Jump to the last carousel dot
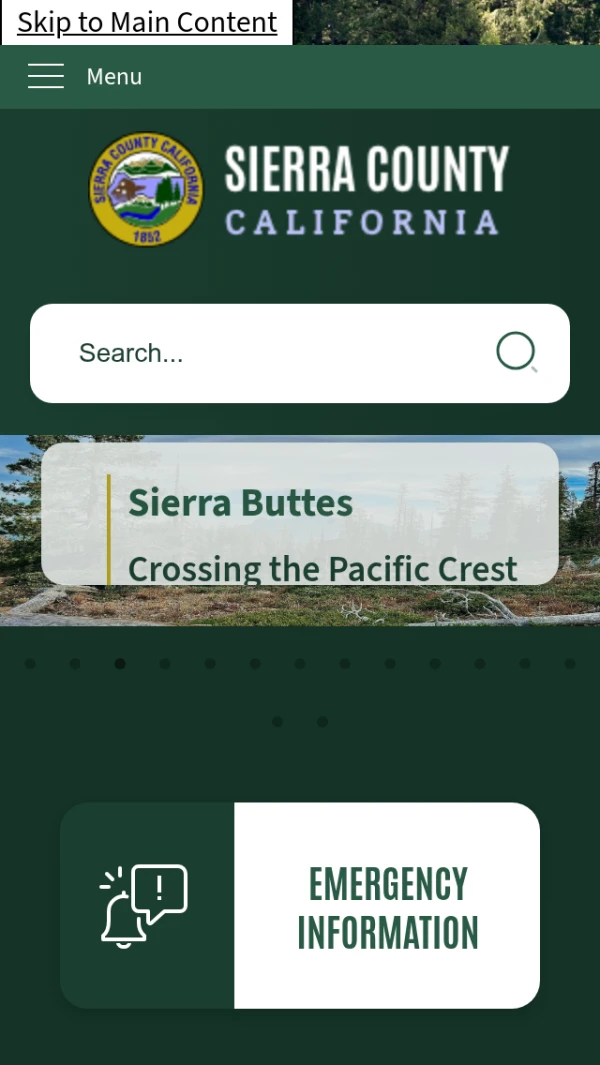600x1065 pixels. [322, 722]
